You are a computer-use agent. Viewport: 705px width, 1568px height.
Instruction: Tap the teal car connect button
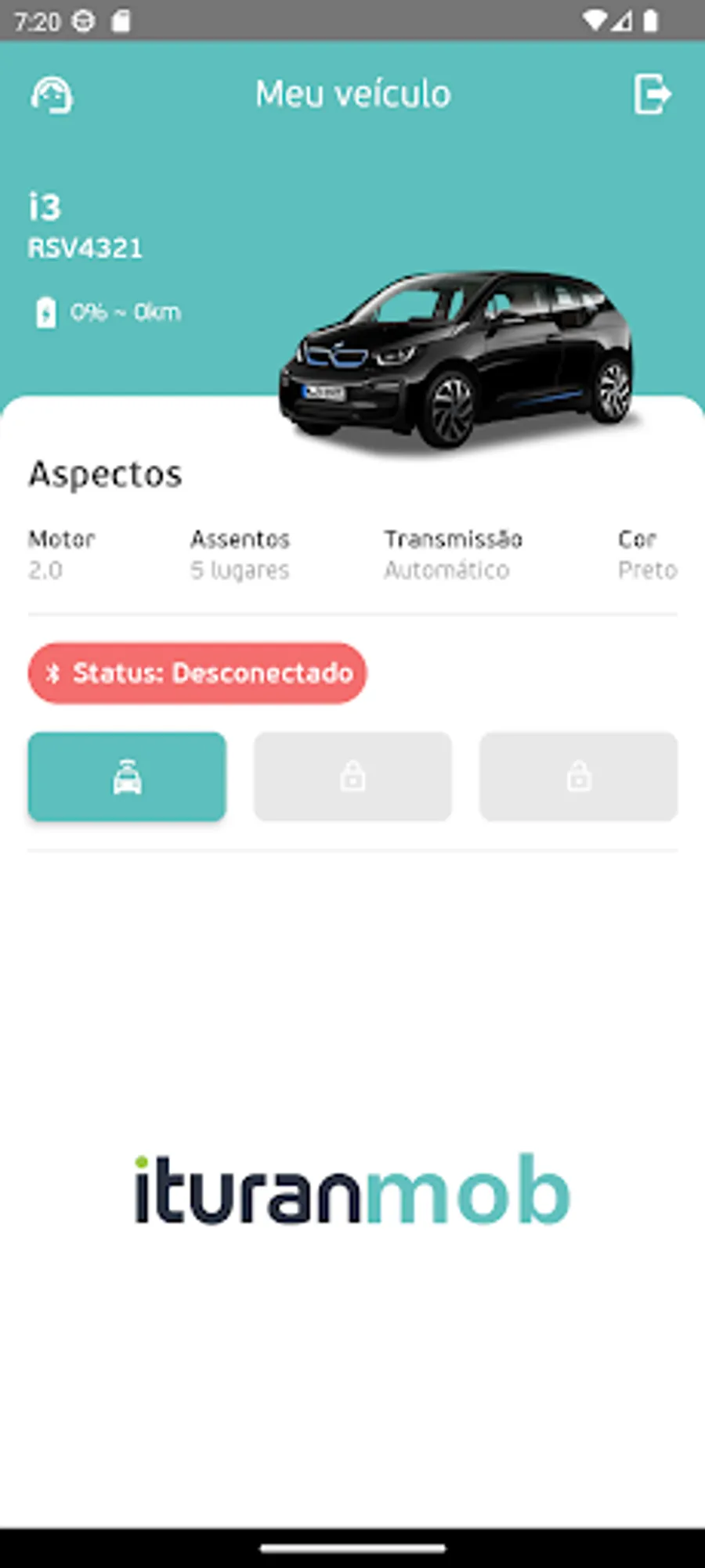[x=127, y=777]
